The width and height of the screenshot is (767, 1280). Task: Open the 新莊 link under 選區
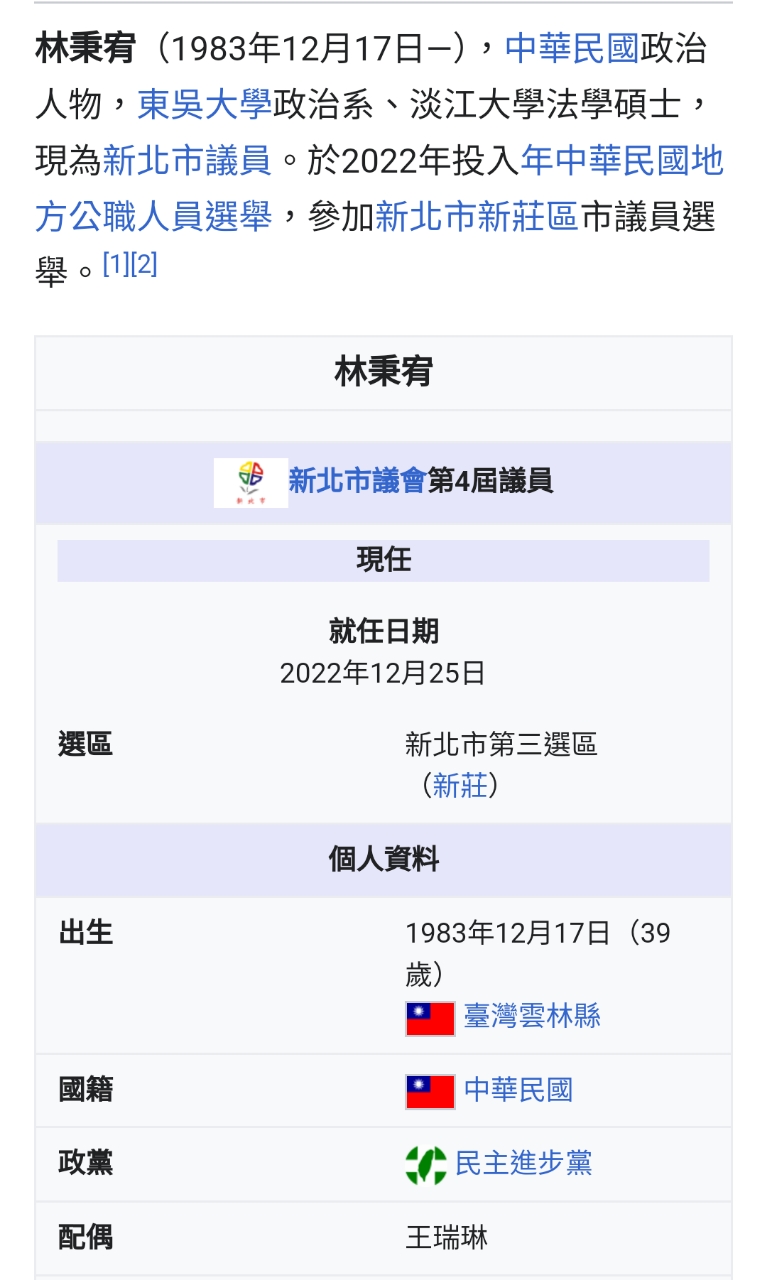click(460, 785)
